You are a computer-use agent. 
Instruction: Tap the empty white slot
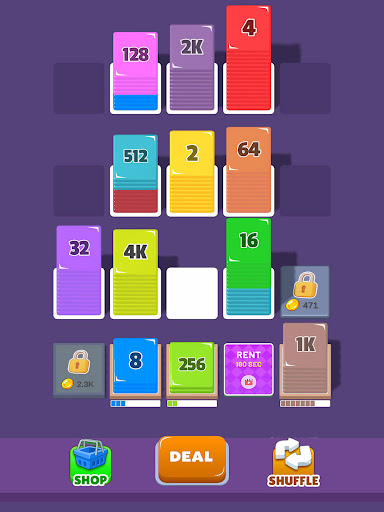click(192, 293)
